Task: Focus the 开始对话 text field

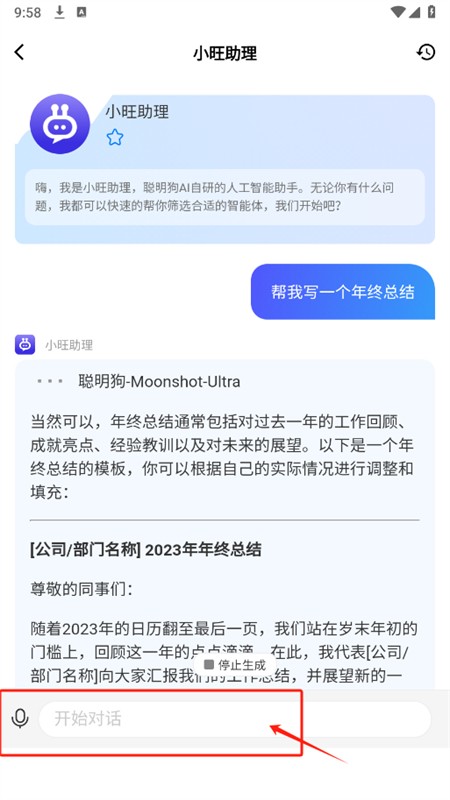Action: click(x=235, y=718)
